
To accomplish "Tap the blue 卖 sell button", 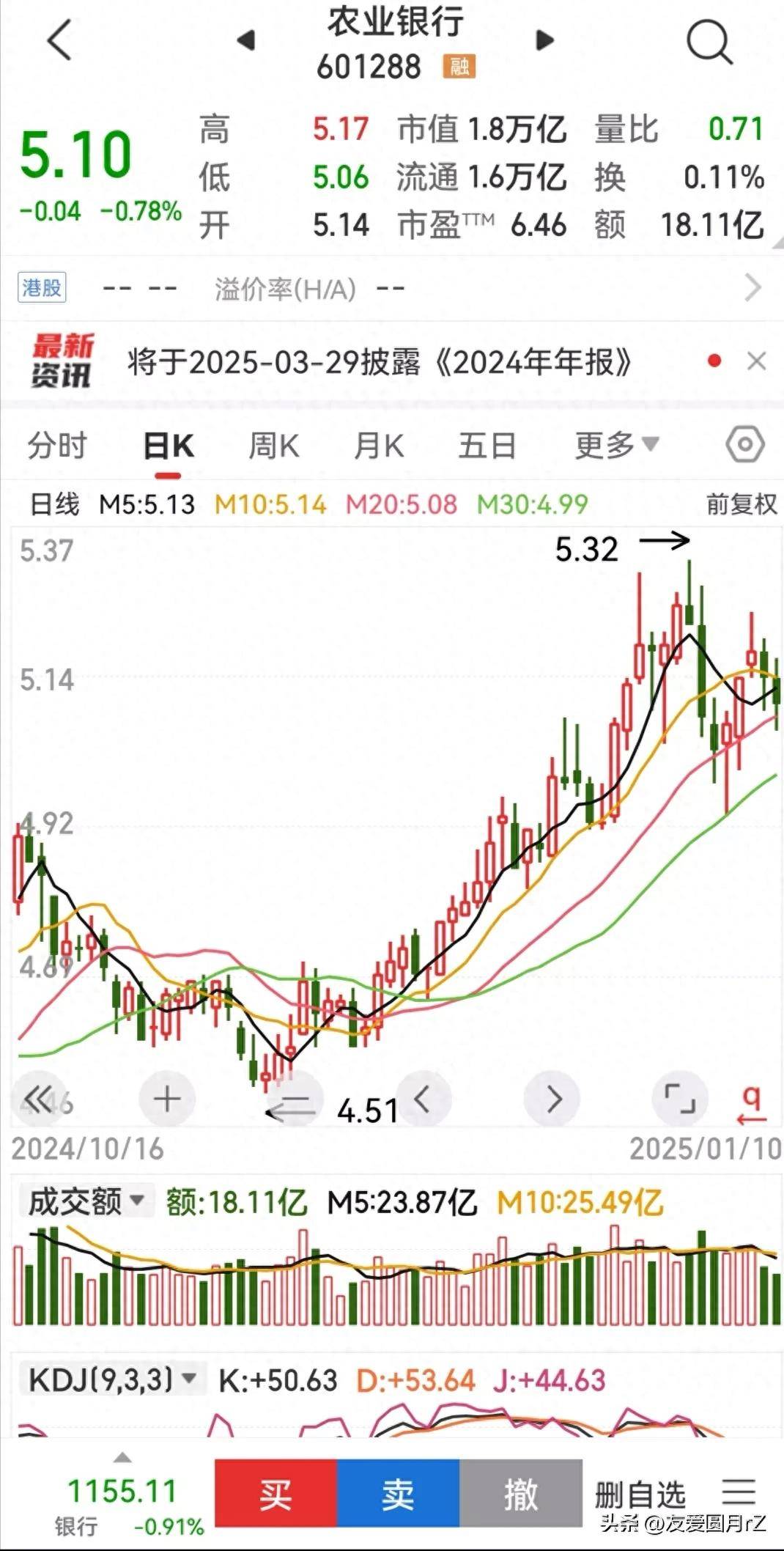I will pyautogui.click(x=398, y=1494).
